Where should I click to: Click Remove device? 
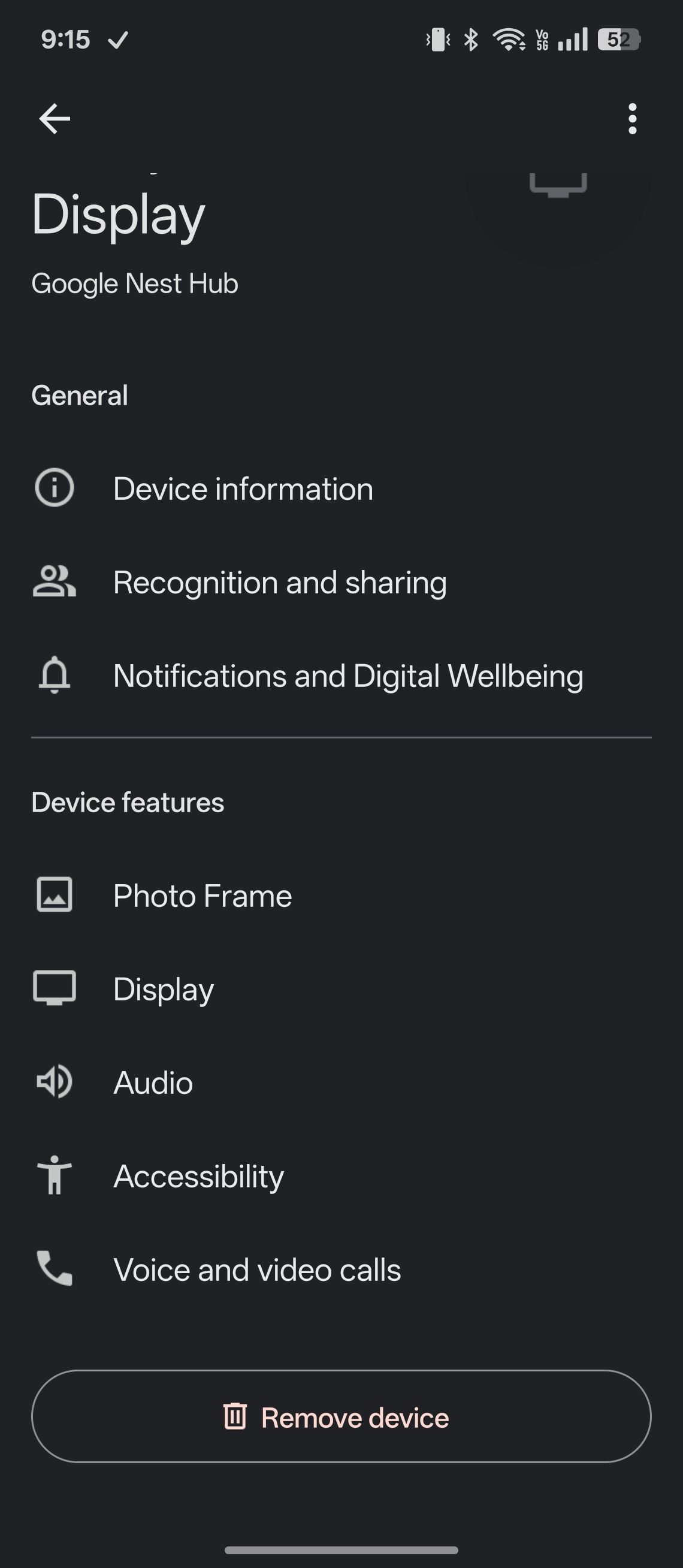341,1417
